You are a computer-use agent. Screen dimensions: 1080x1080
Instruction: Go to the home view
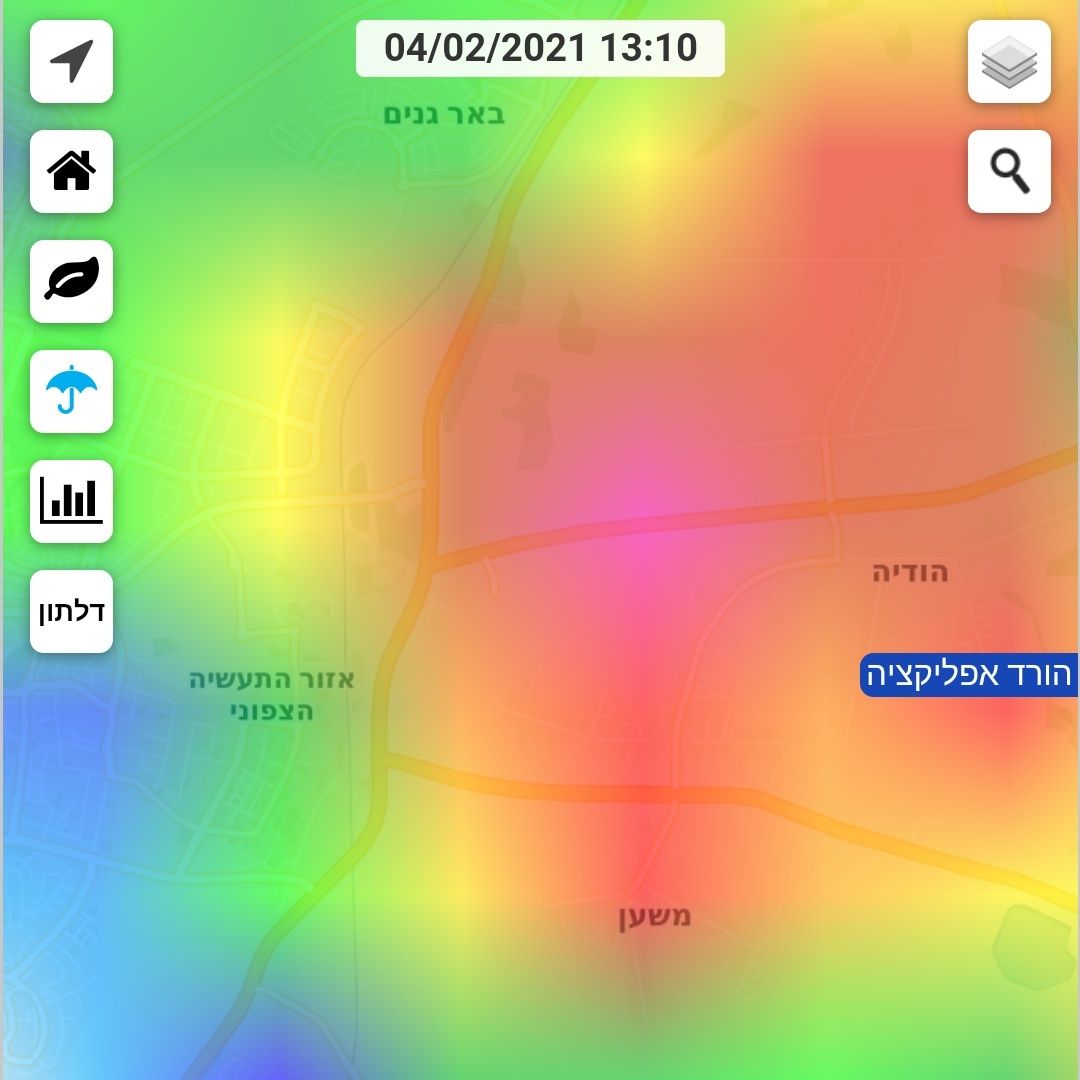tap(71, 172)
